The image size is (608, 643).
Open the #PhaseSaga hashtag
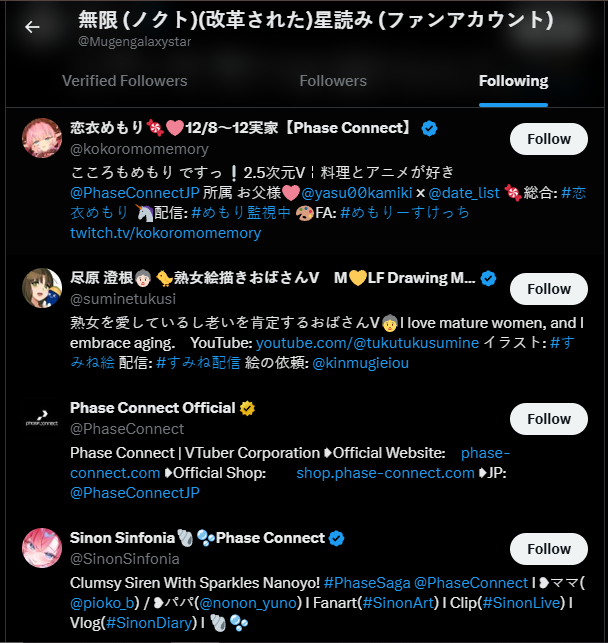tap(366, 582)
